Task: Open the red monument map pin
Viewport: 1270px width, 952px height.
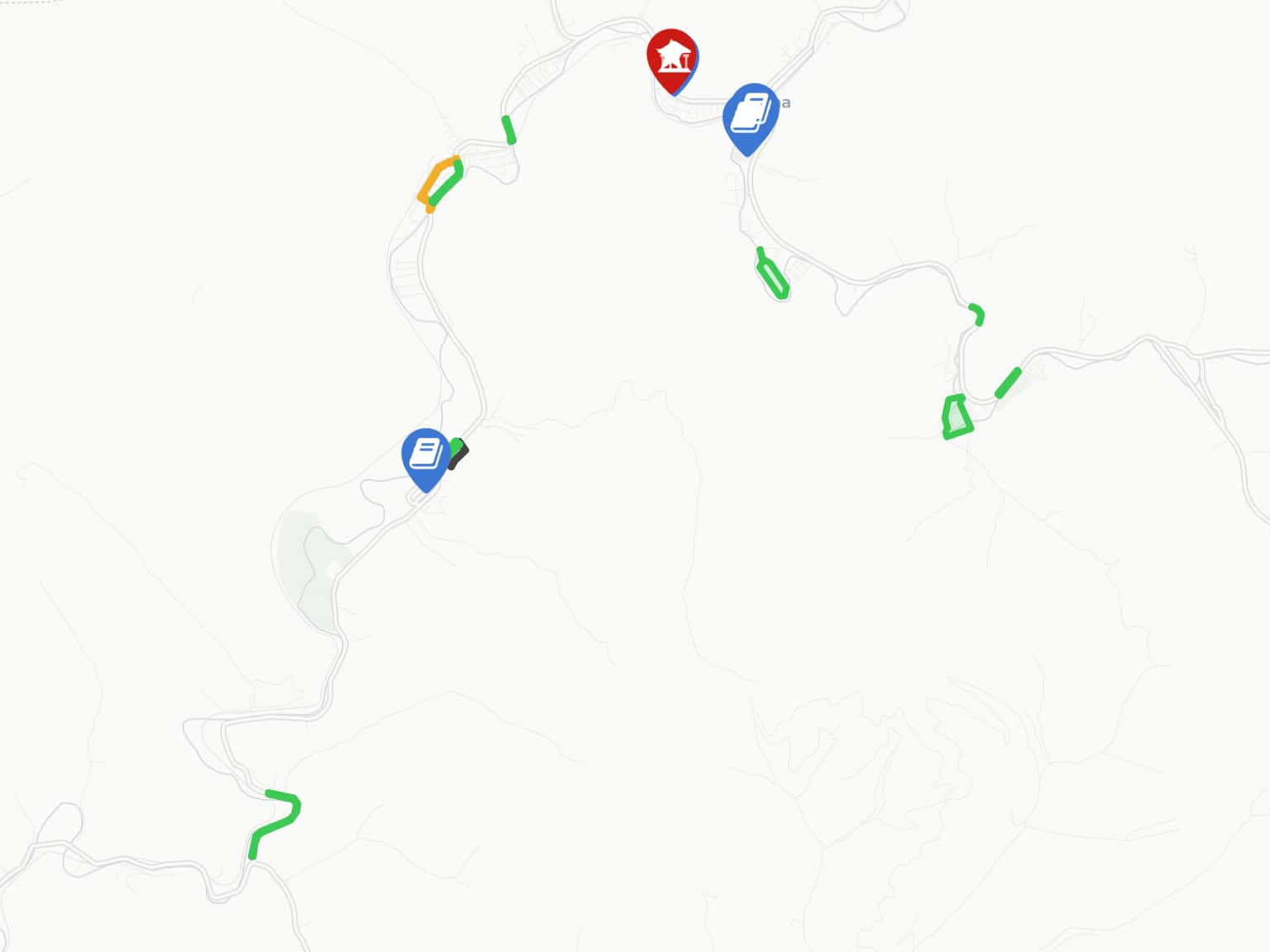Action: 672,58
